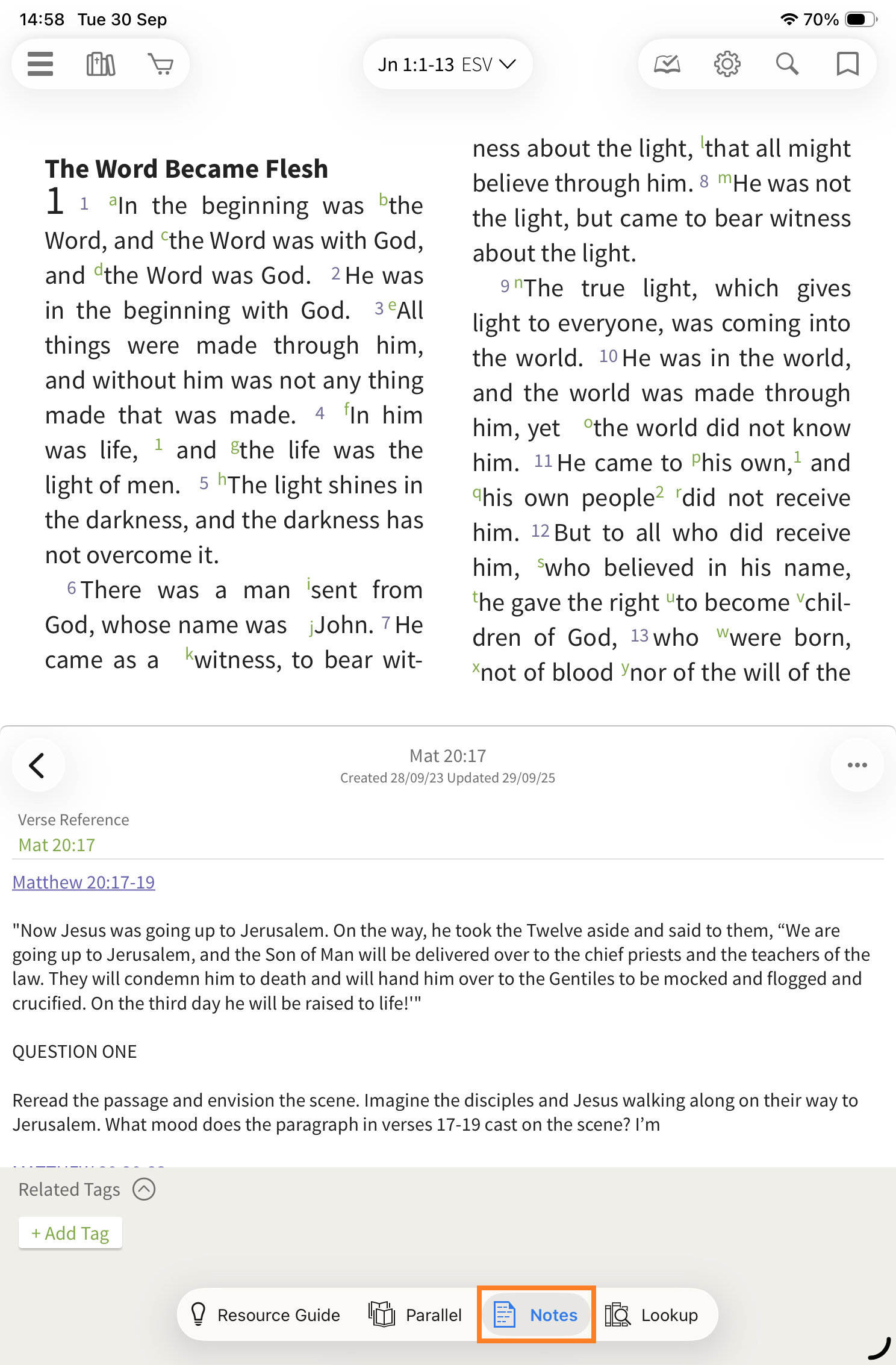Open the hamburger main menu
The height and width of the screenshot is (1365, 896).
(x=40, y=64)
